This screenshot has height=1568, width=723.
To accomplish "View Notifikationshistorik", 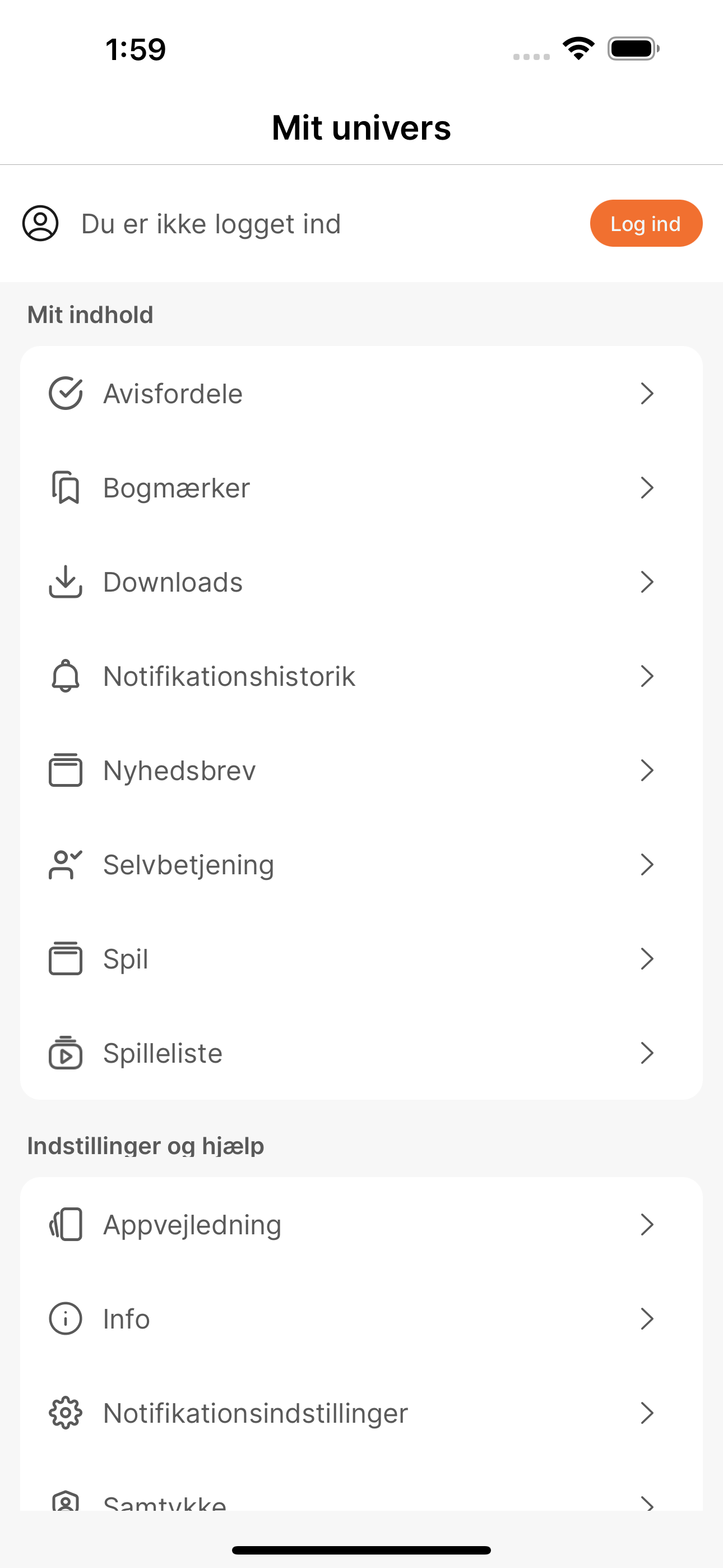I will click(x=361, y=676).
